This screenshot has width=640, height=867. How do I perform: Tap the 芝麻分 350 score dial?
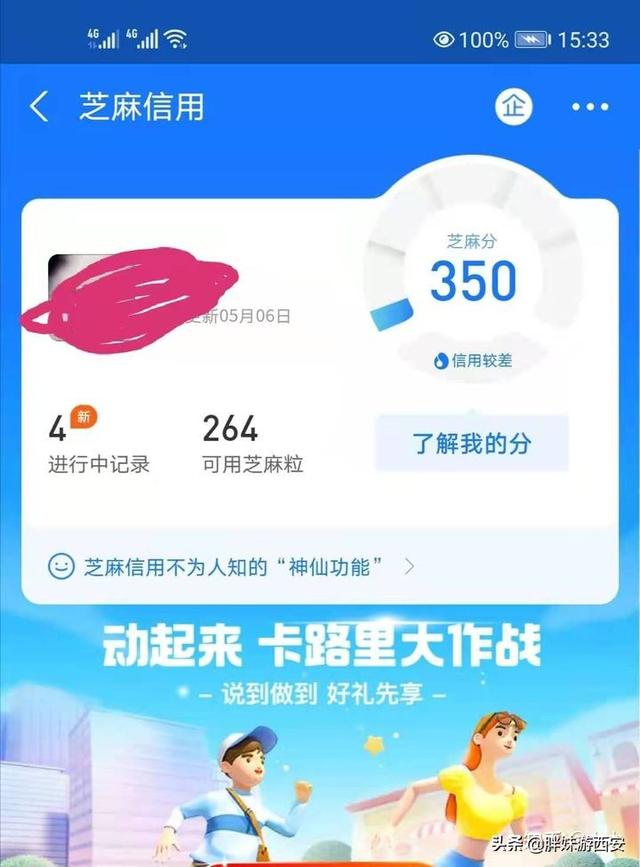pyautogui.click(x=473, y=280)
